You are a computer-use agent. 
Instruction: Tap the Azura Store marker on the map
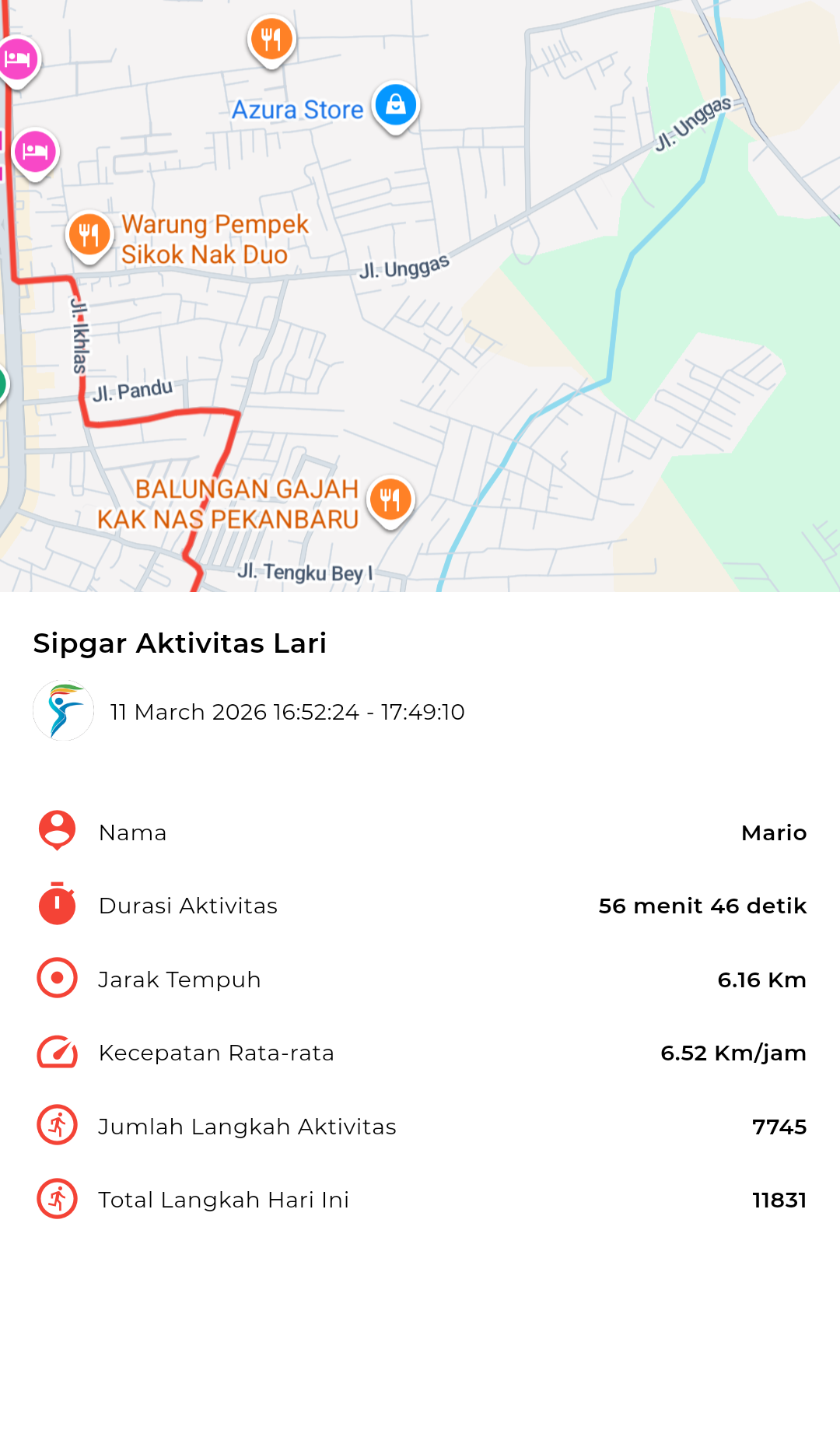396,105
